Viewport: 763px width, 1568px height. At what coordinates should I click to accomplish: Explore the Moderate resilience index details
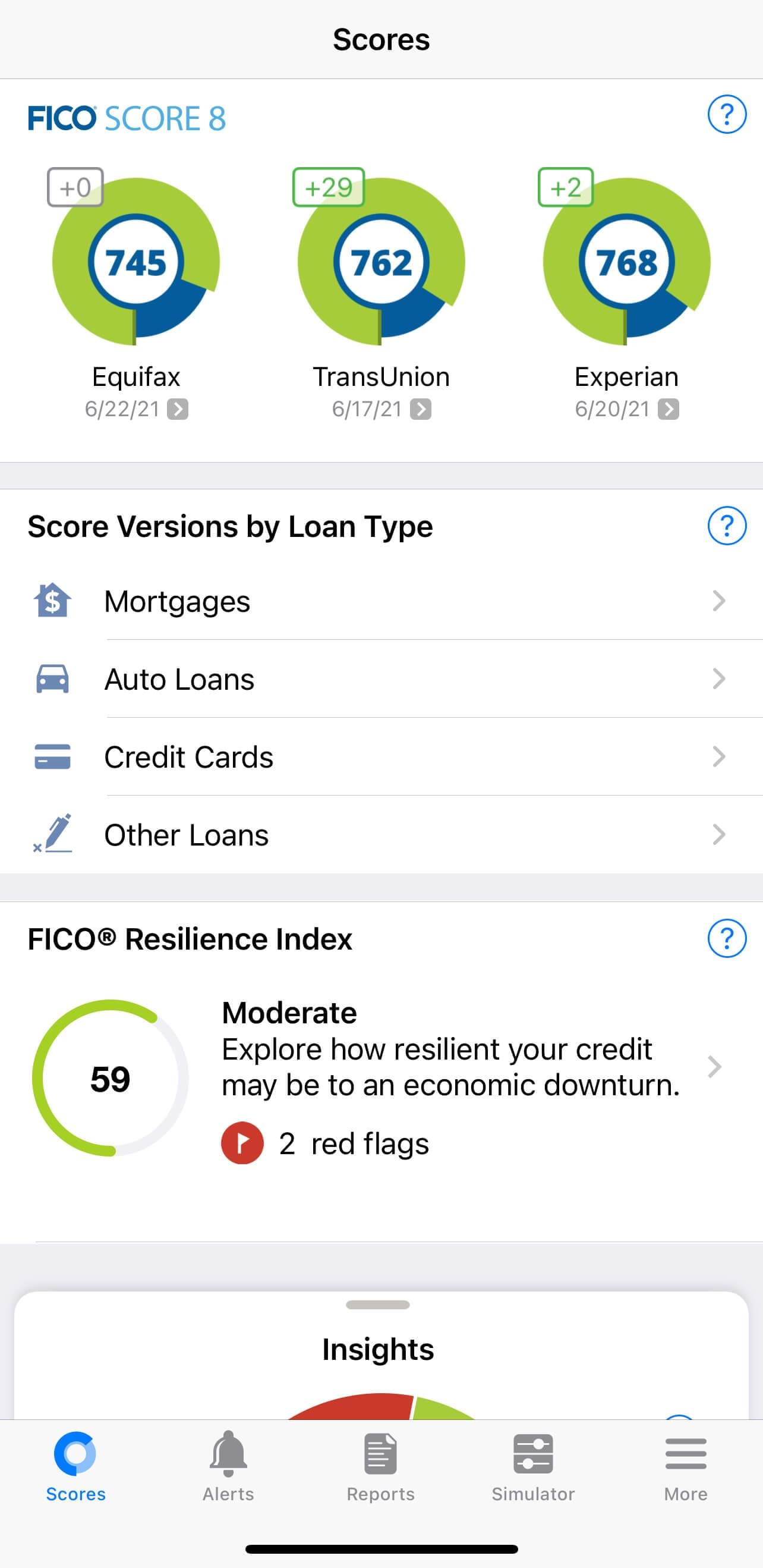pos(450,1066)
